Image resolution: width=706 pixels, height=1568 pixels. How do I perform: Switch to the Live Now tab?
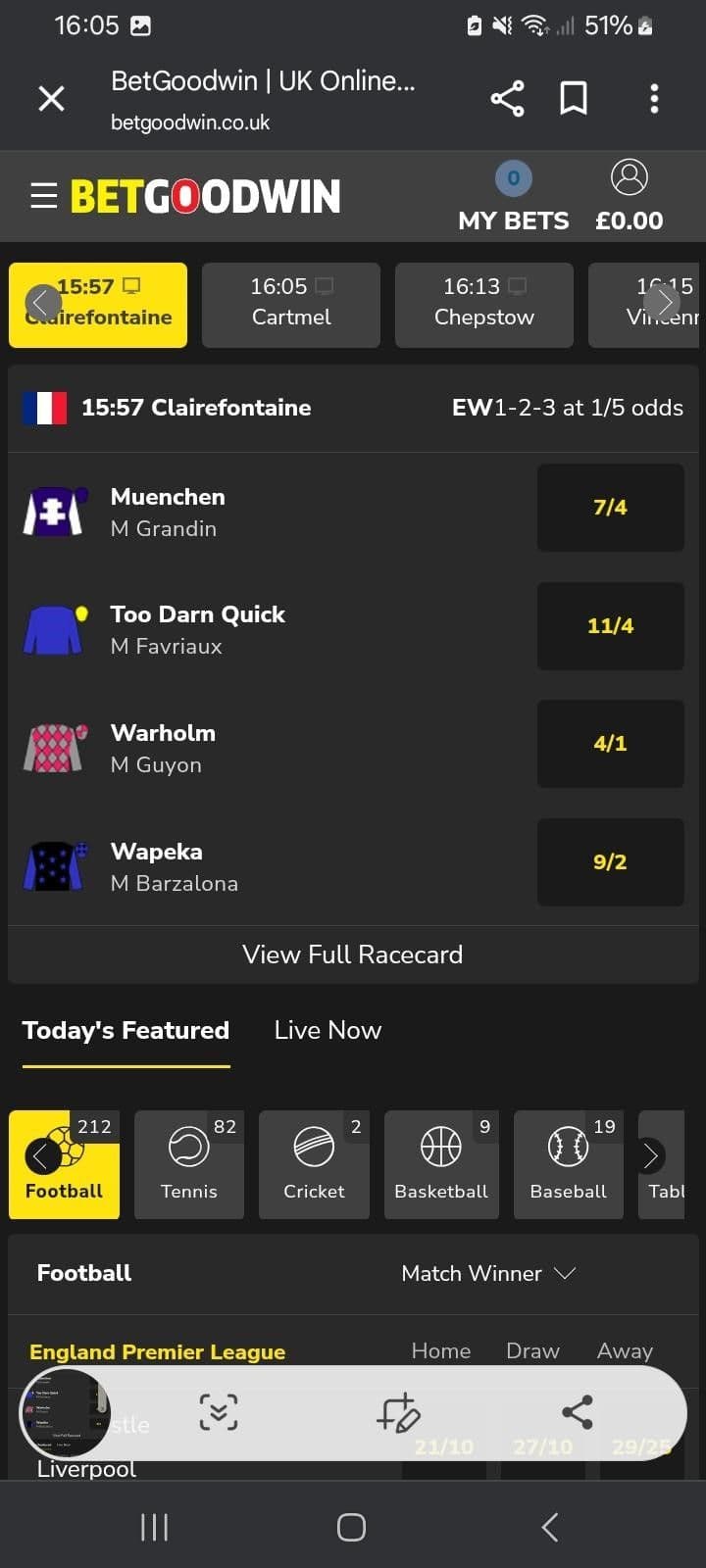(x=327, y=1030)
